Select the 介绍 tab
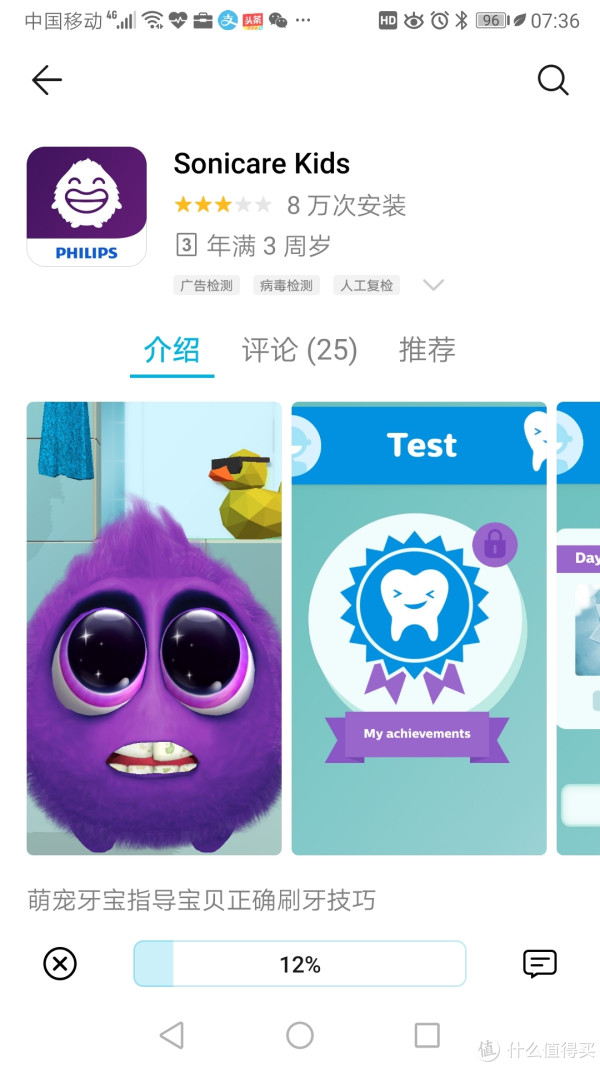The width and height of the screenshot is (600, 1067). 172,350
